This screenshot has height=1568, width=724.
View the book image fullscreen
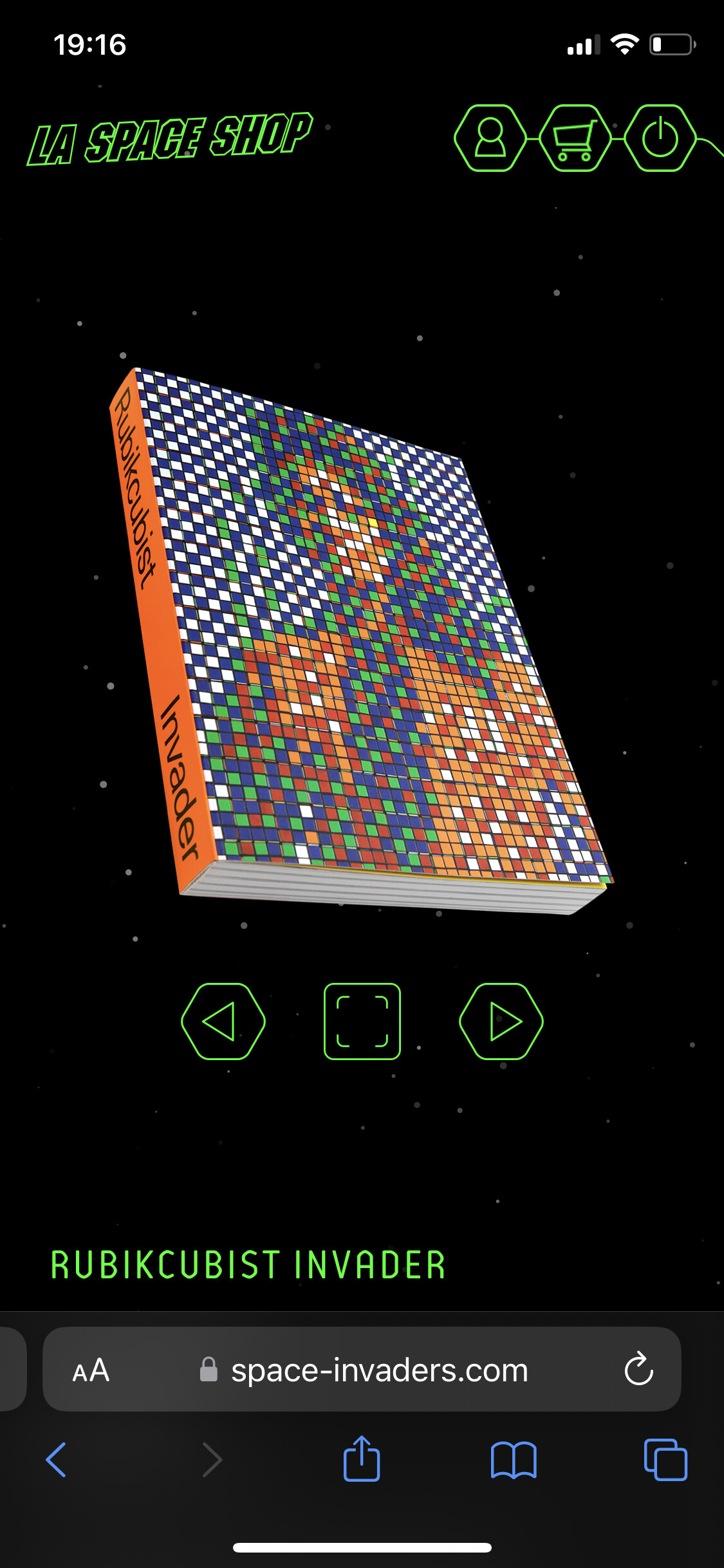[362, 1021]
